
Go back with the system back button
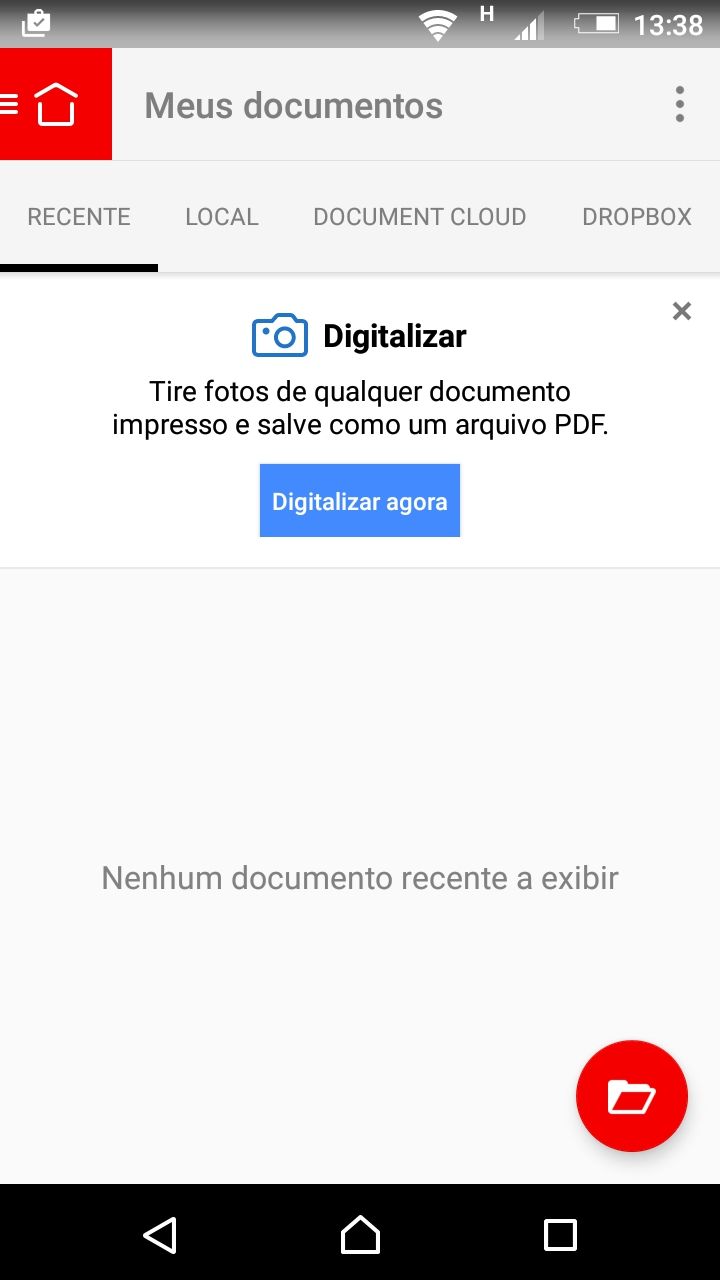click(160, 1235)
